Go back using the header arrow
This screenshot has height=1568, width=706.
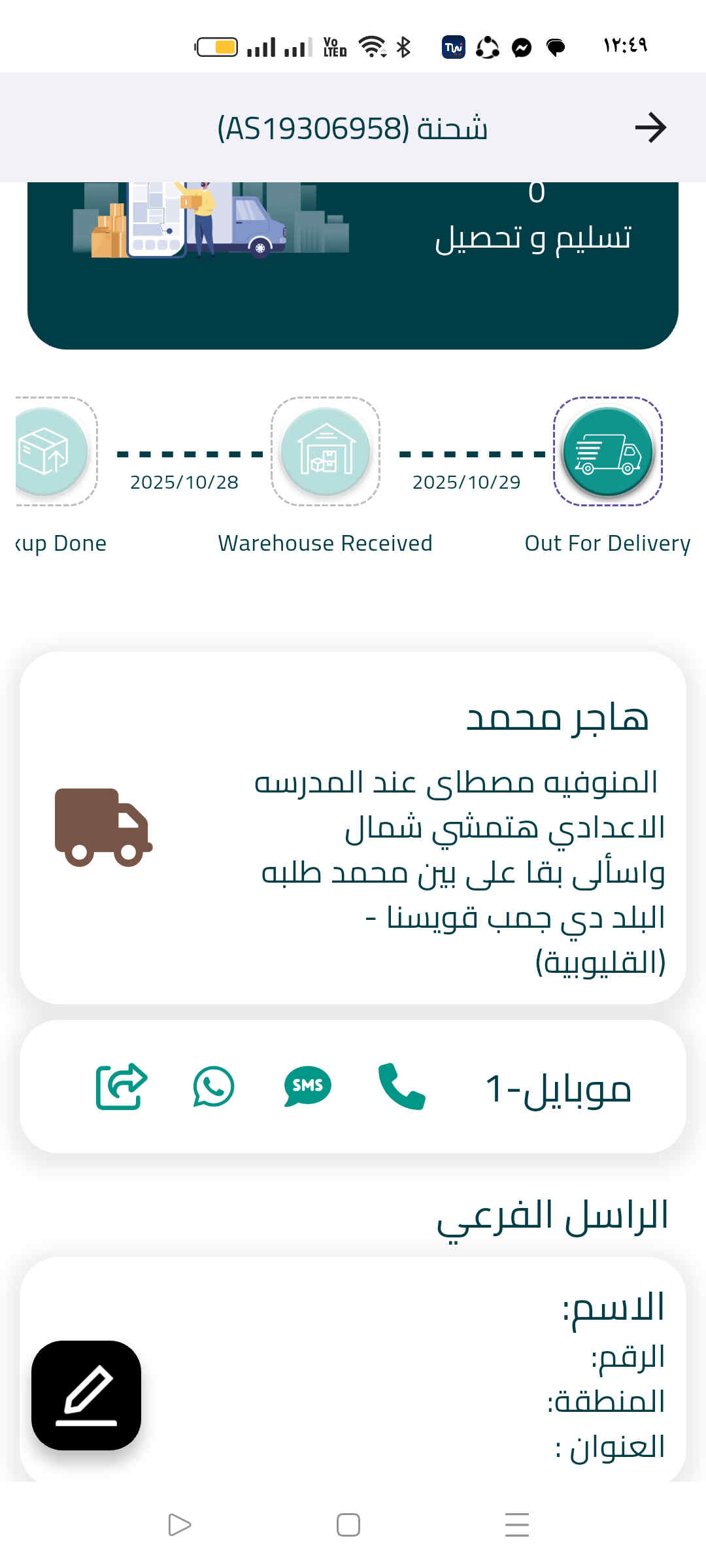[x=650, y=127]
